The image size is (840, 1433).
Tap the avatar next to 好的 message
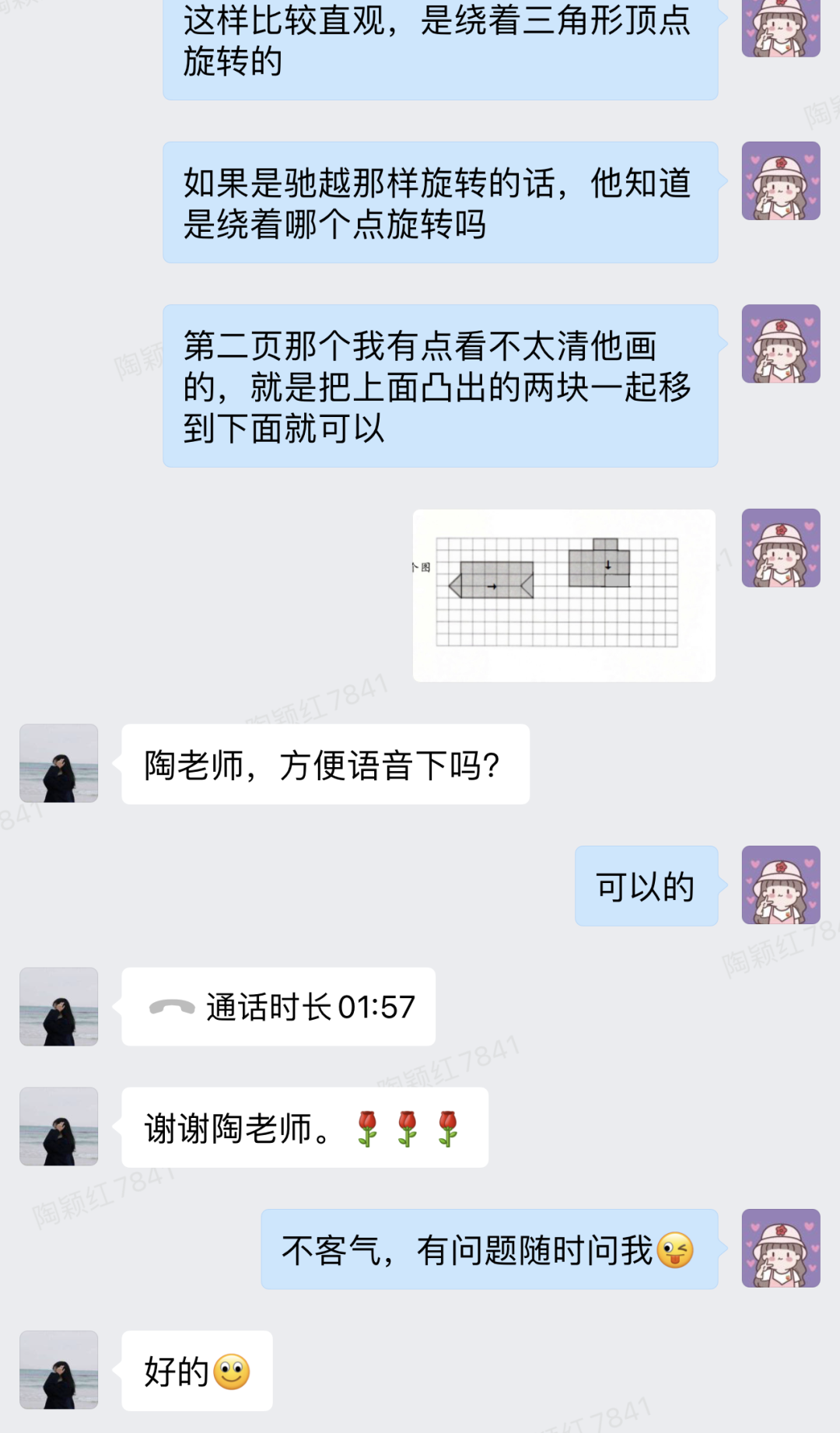(x=59, y=1370)
